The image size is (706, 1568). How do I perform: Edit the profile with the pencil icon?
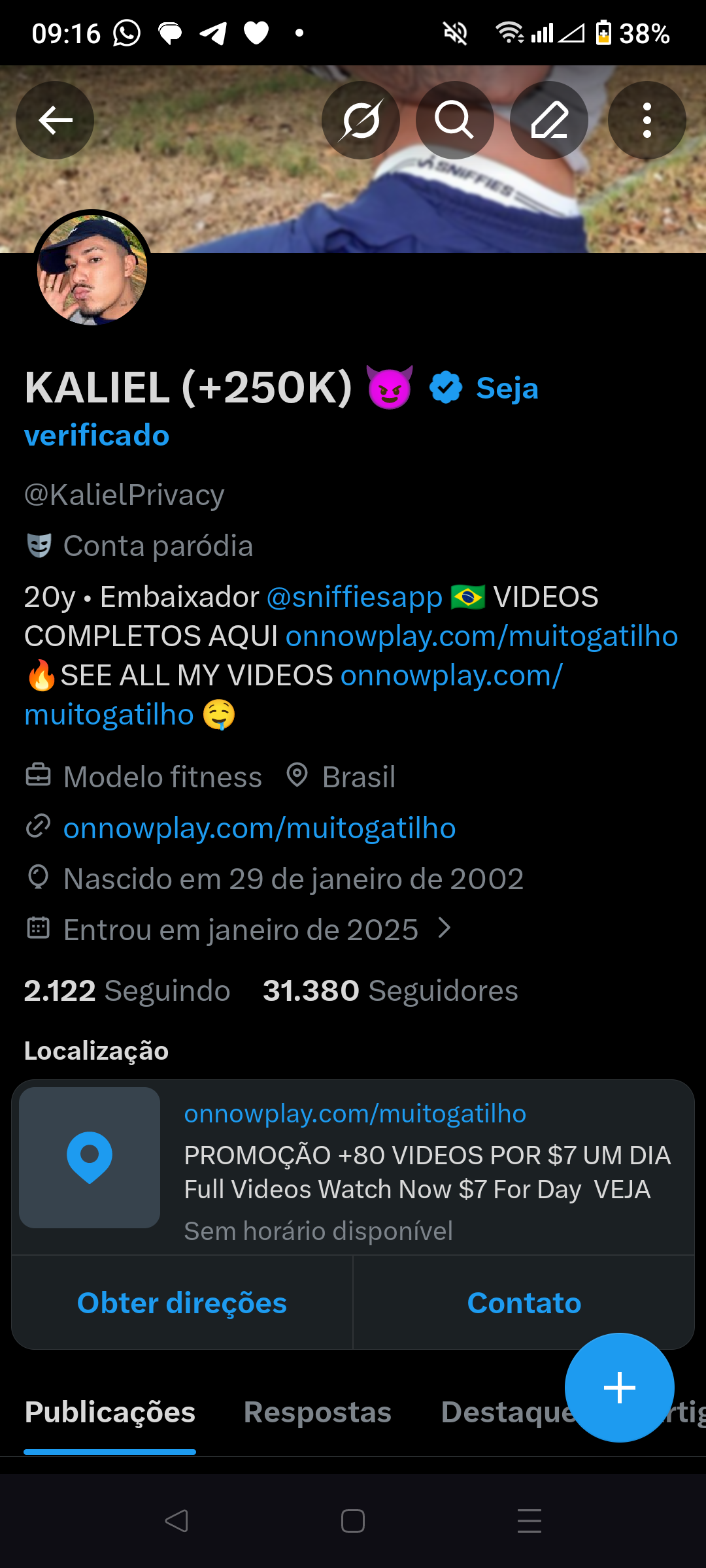click(x=548, y=120)
